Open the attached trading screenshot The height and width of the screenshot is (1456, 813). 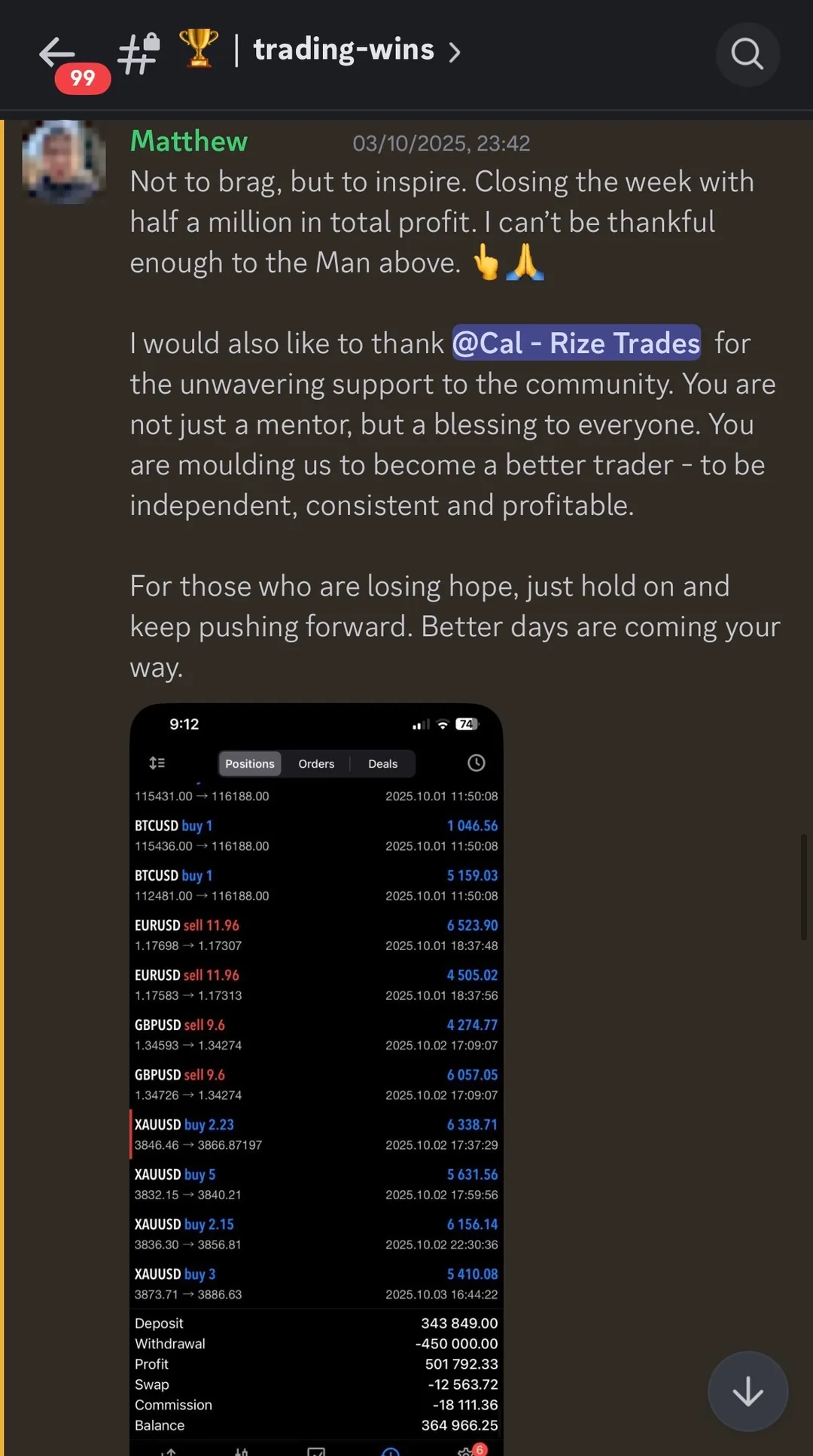(316, 1080)
